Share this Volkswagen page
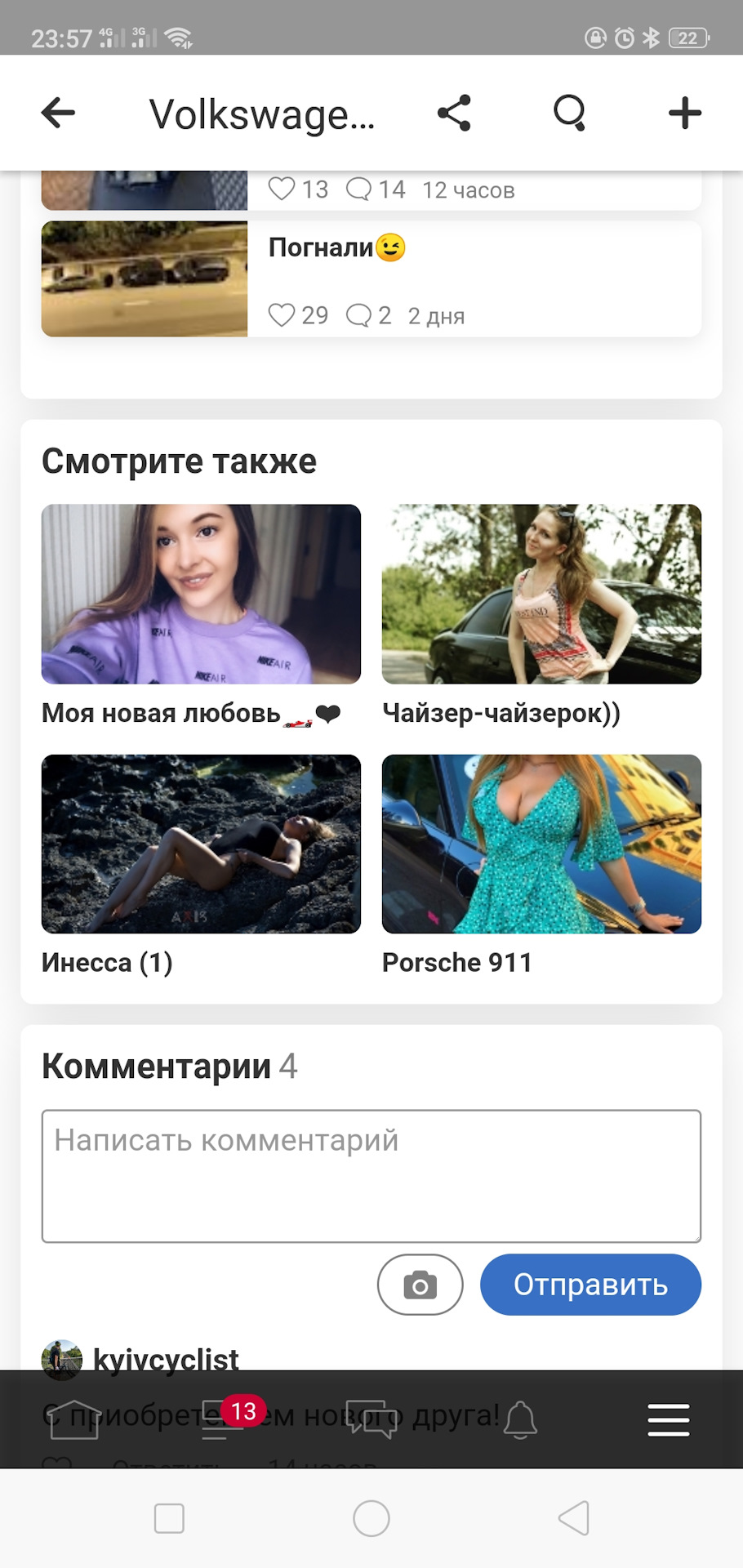The width and height of the screenshot is (743, 1568). pos(454,113)
